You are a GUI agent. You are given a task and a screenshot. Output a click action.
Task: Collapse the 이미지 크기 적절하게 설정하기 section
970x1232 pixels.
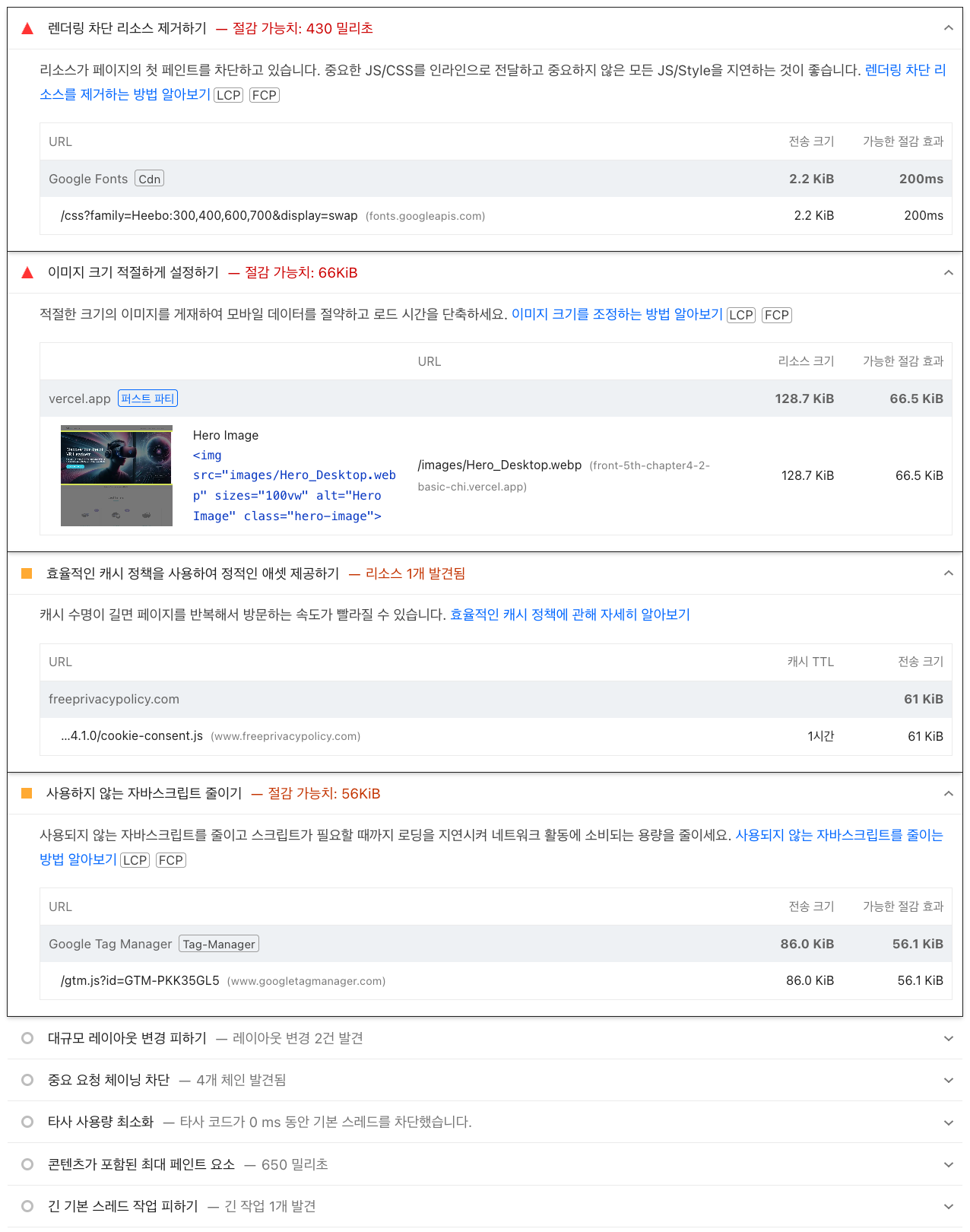(x=948, y=273)
